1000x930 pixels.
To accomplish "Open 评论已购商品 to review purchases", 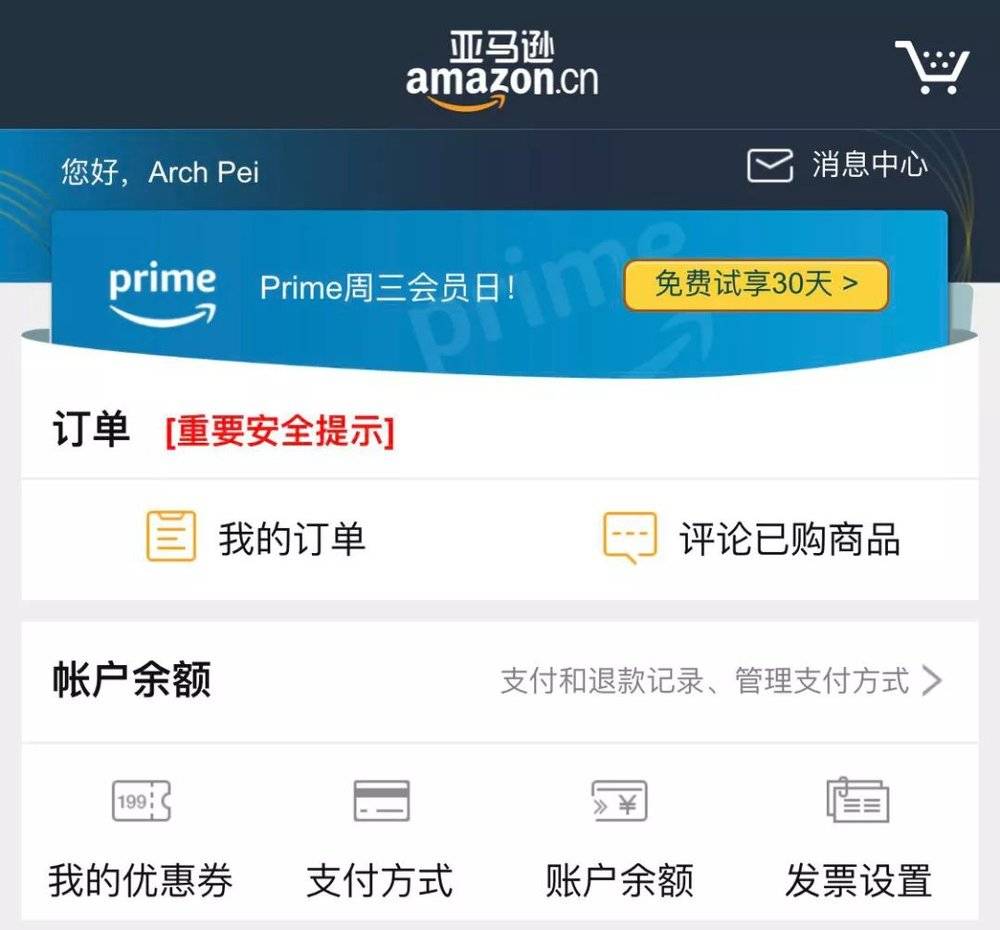I will tap(752, 538).
